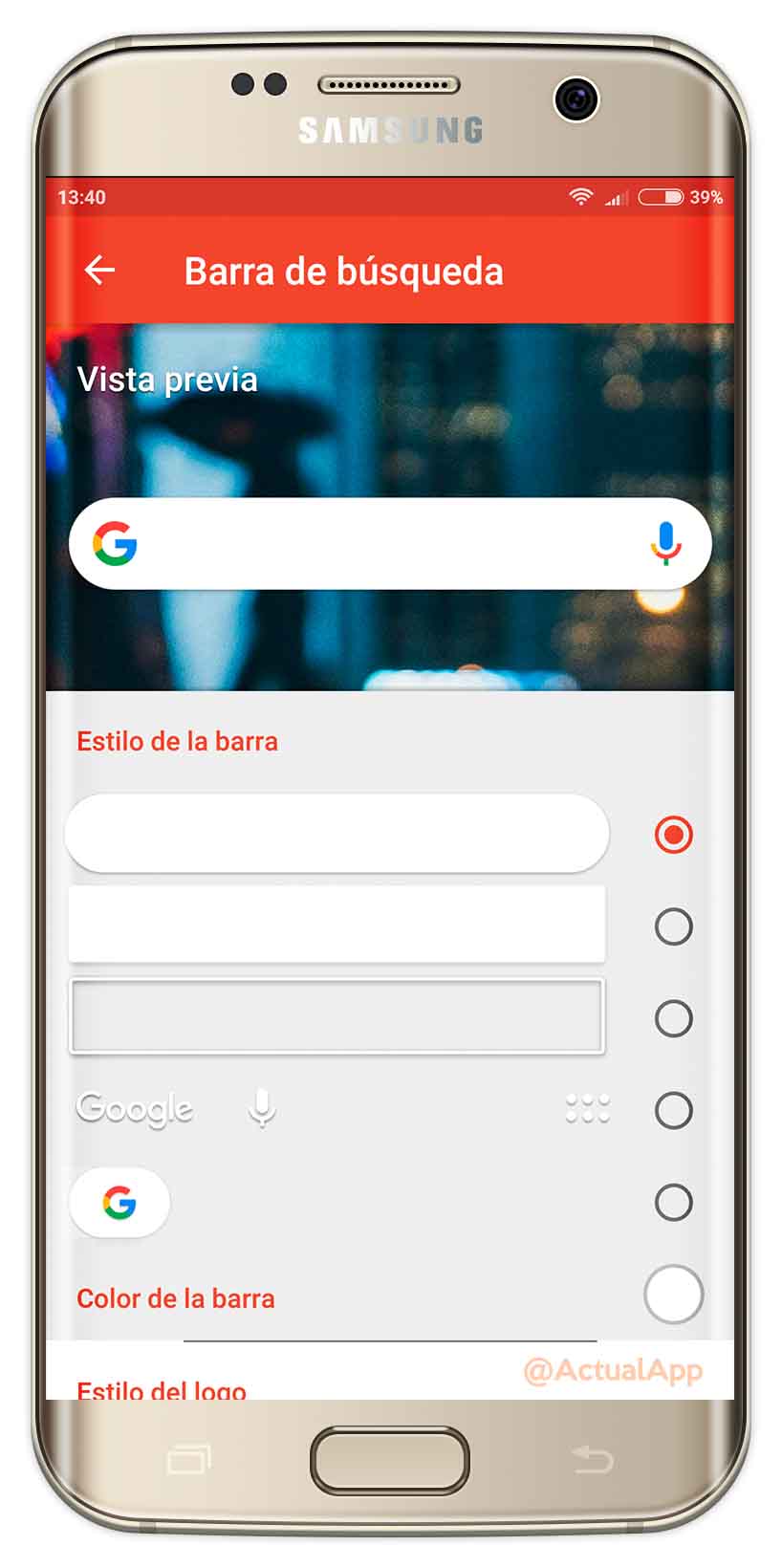
Task: Select the small G pill bar style
Action: [673, 1202]
